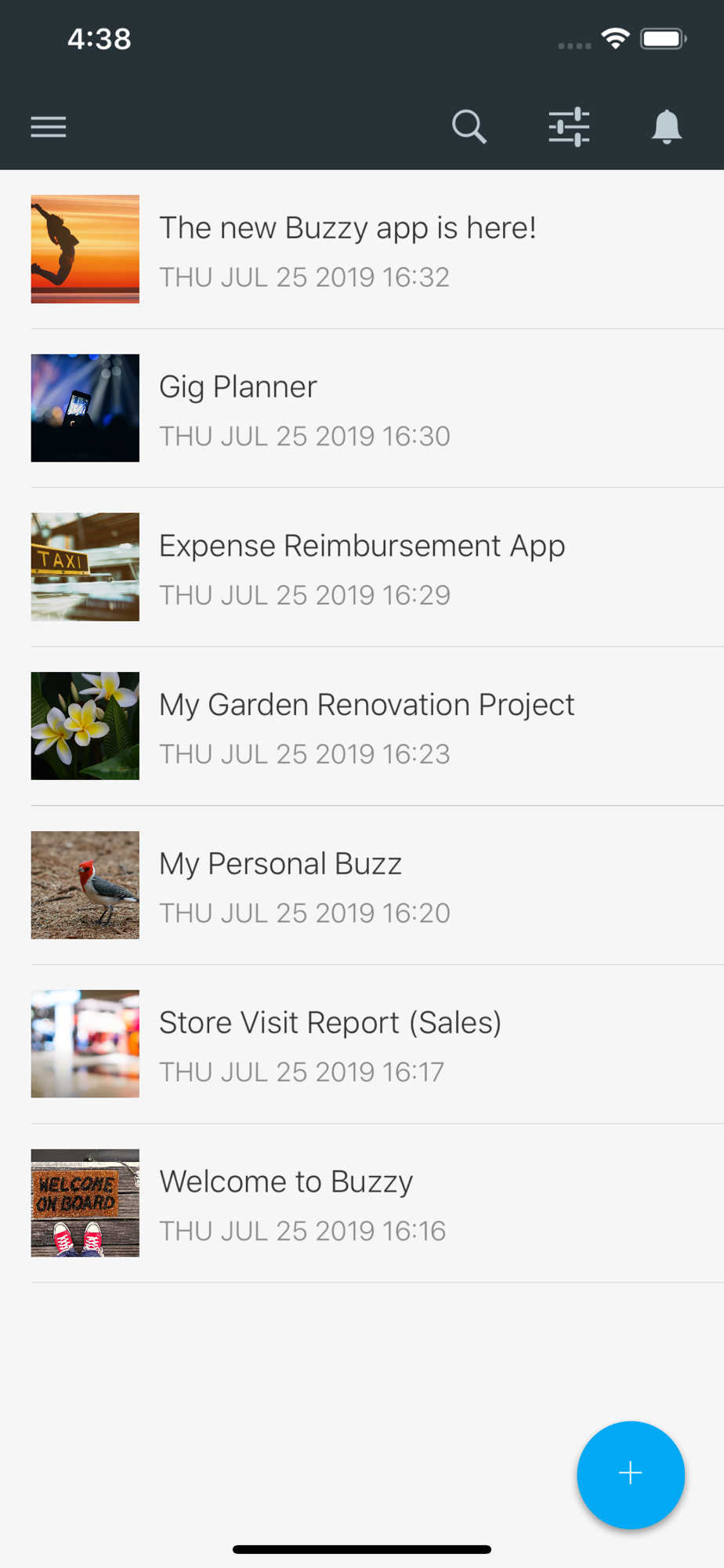
Task: Open the notifications bell
Action: pyautogui.click(x=667, y=127)
